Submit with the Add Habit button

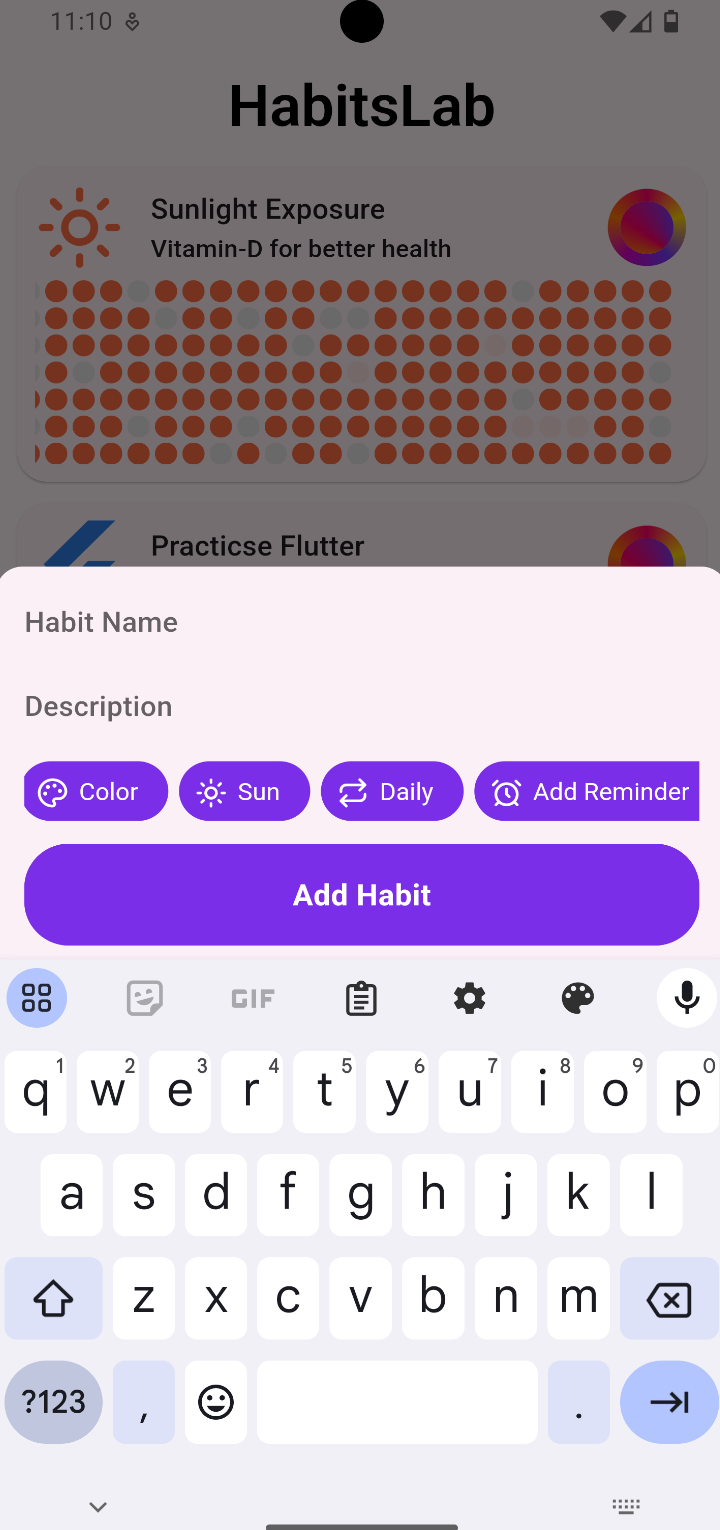click(361, 894)
